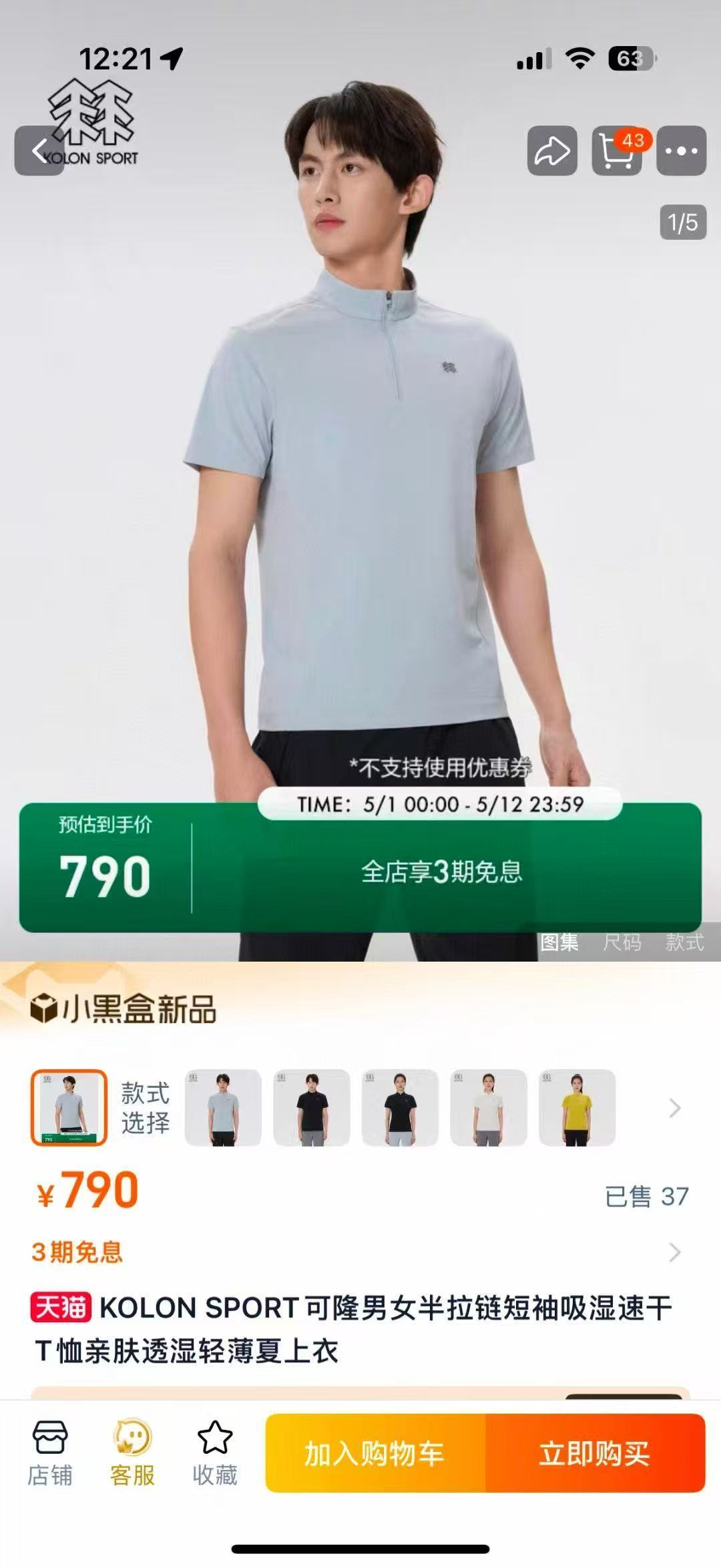Buy now with 立即购买
Screen dimensions: 721x1568
595,1453
